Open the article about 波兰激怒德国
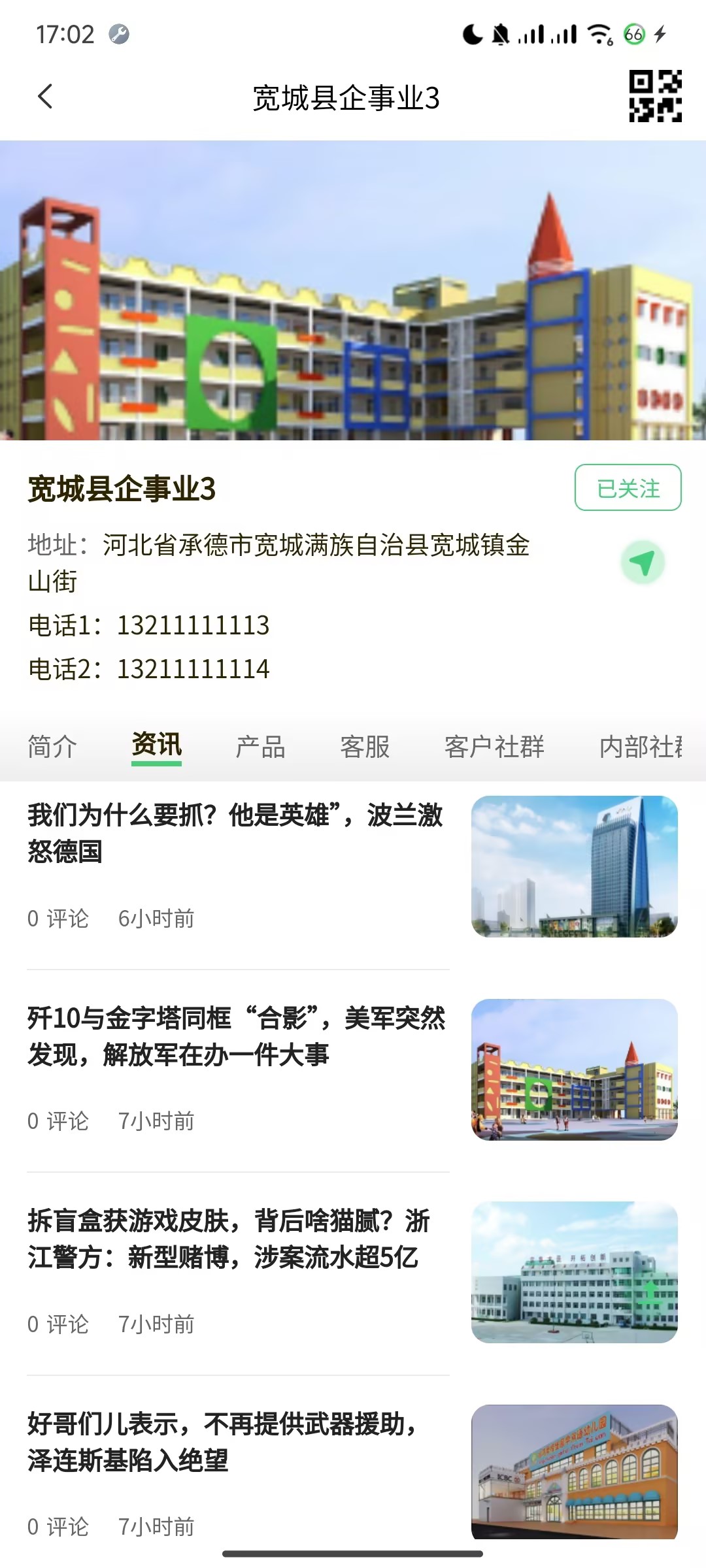Viewport: 706px width, 1568px height. point(235,833)
